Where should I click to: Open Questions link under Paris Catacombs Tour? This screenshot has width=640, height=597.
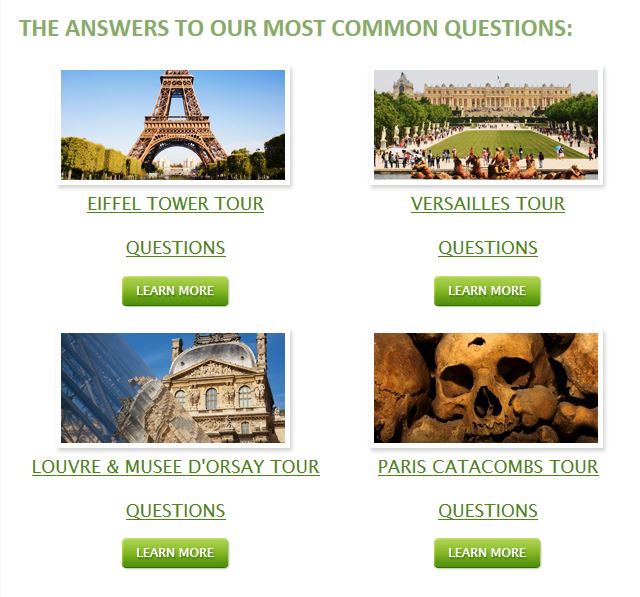487,511
